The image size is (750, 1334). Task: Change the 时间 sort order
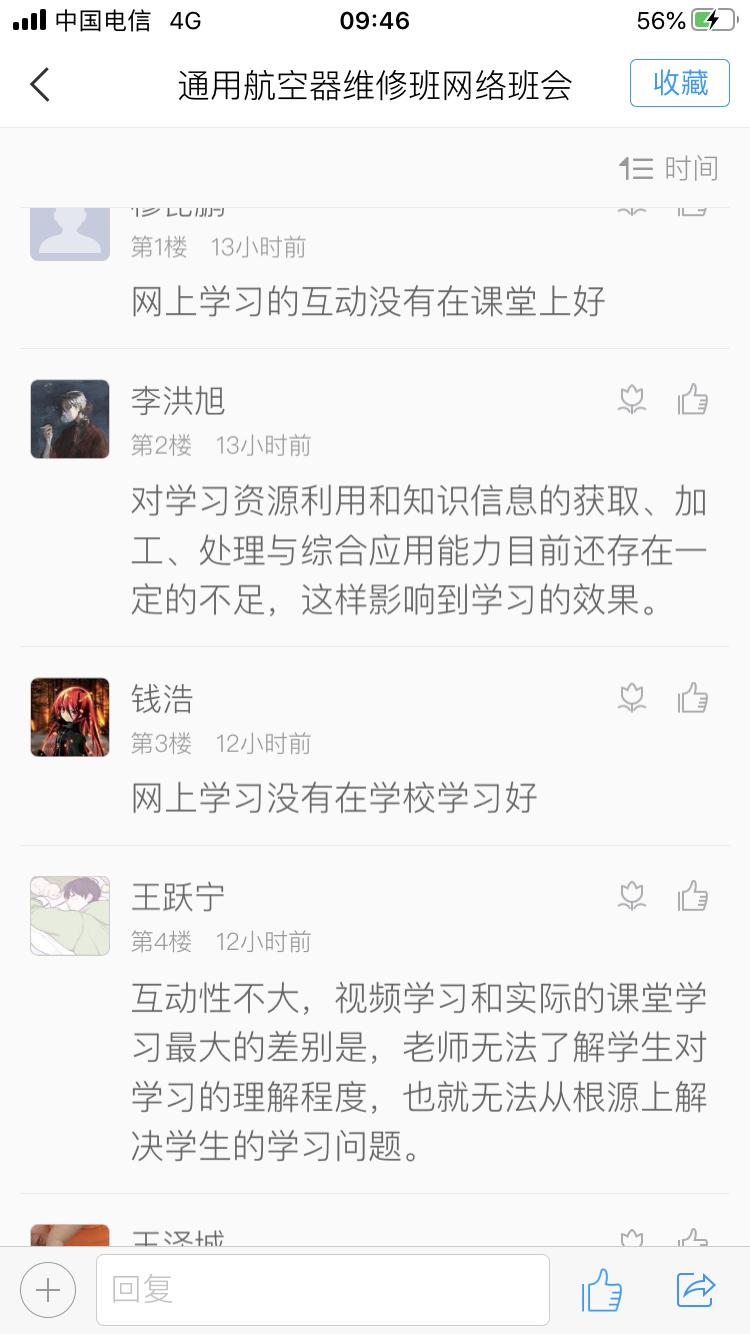668,168
